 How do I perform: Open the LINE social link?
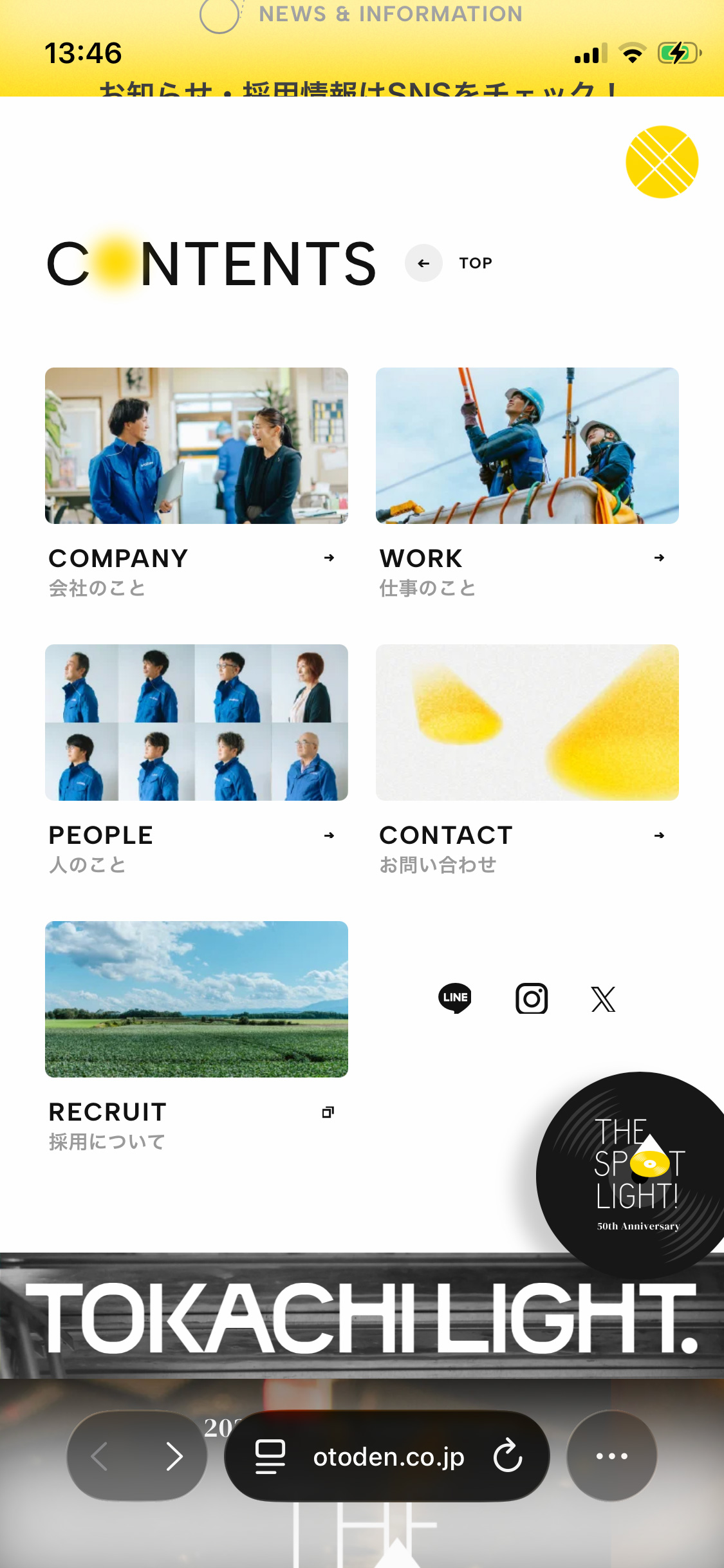click(455, 998)
